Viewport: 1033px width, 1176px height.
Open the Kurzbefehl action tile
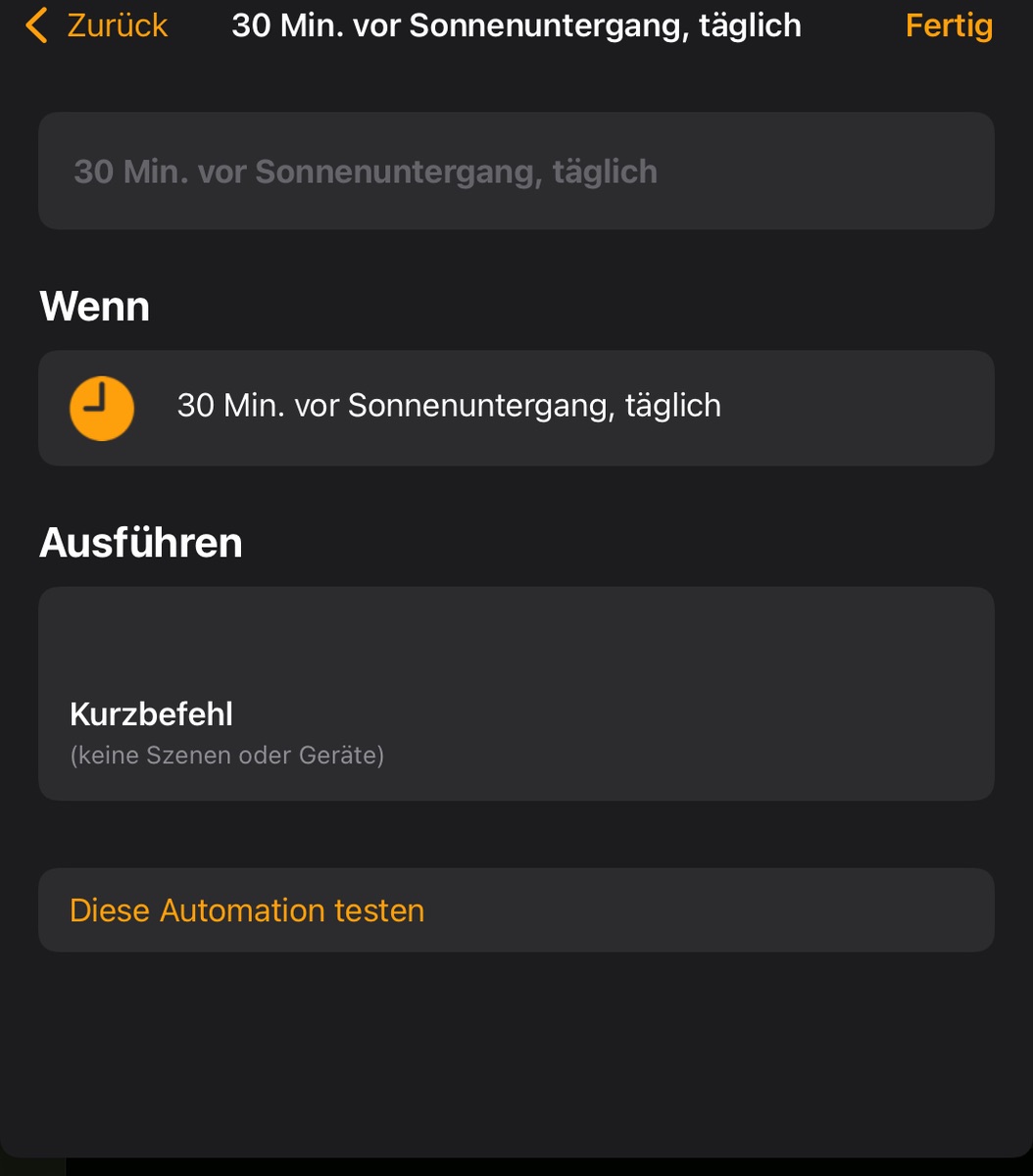tap(516, 694)
